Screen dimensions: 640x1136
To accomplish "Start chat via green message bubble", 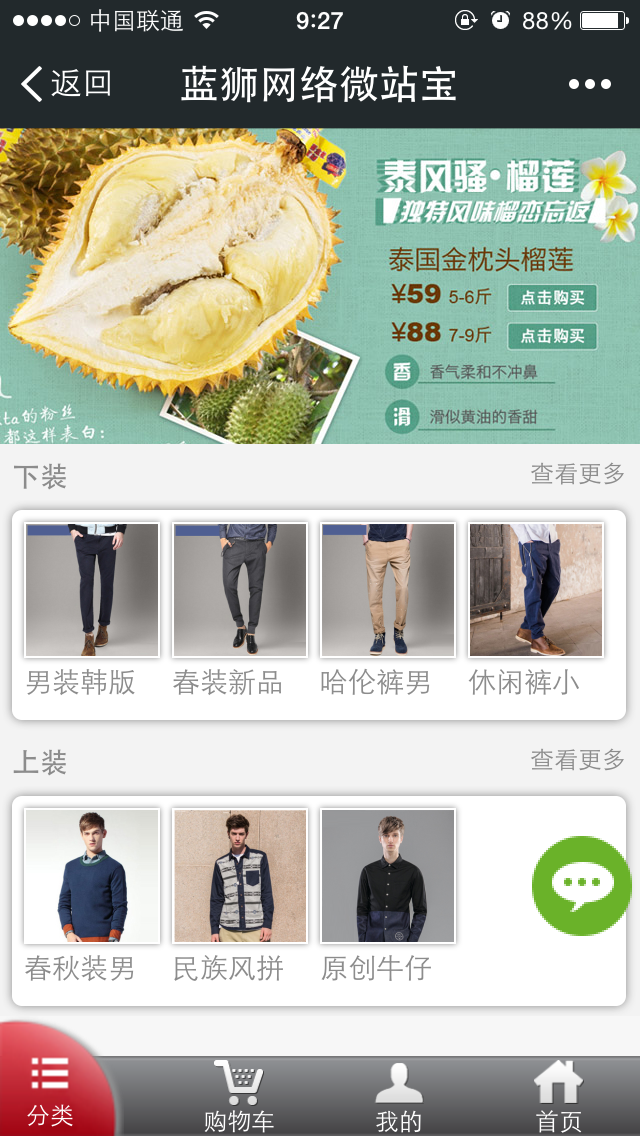I will pyautogui.click(x=581, y=885).
